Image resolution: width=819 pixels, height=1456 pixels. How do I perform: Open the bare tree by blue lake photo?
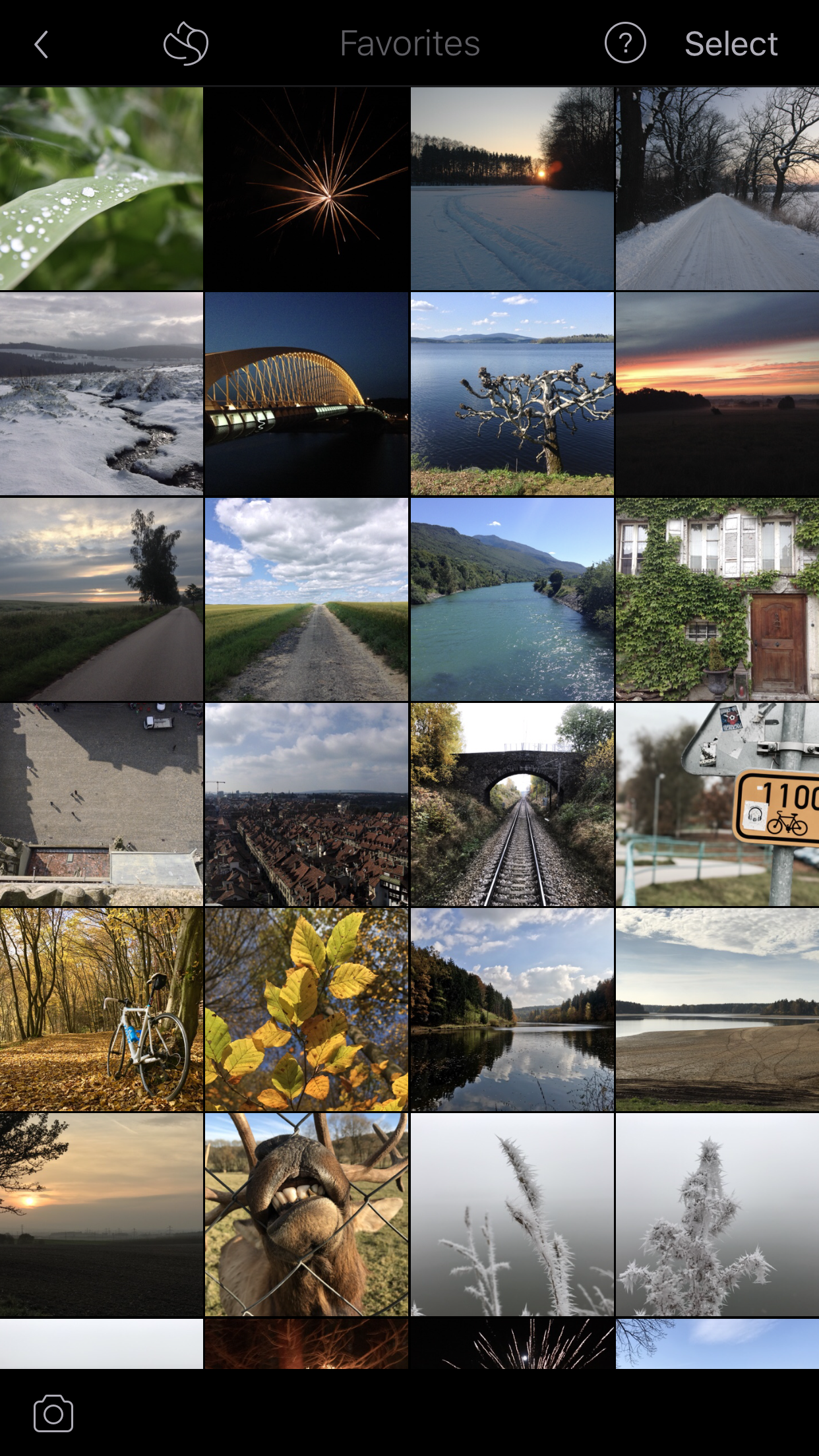[512, 394]
